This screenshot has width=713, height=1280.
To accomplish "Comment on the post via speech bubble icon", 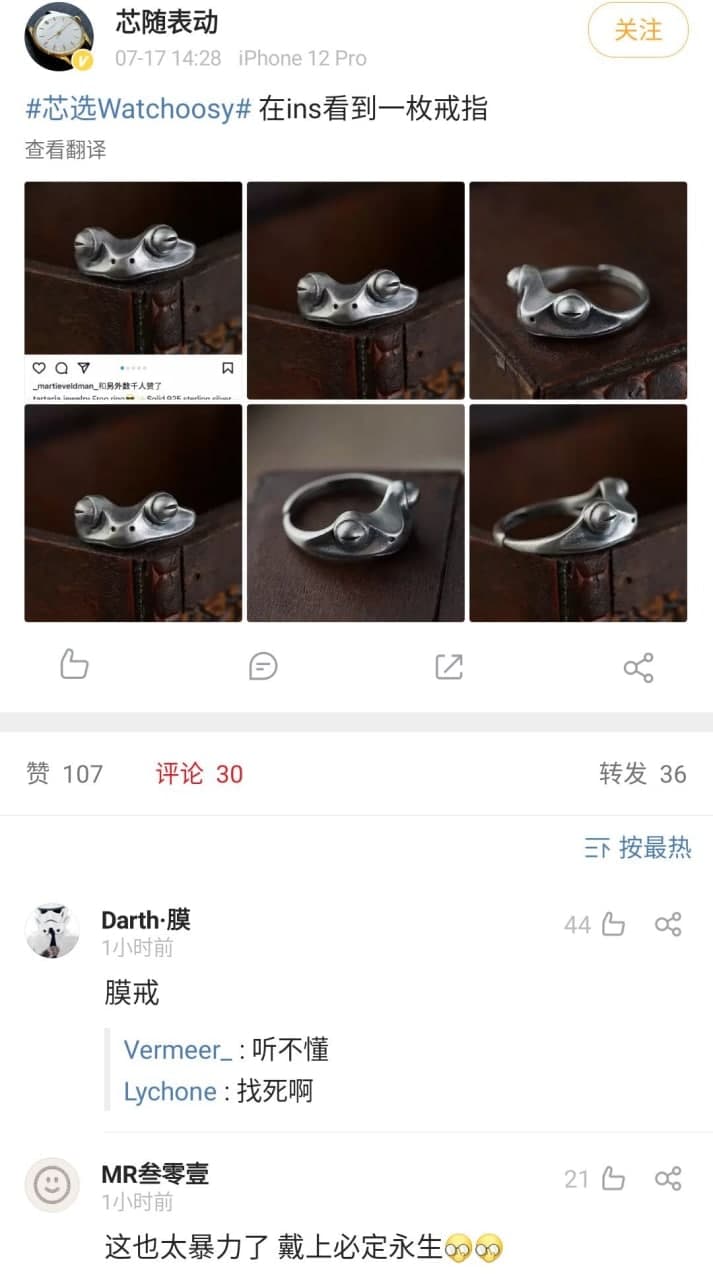I will coord(263,666).
